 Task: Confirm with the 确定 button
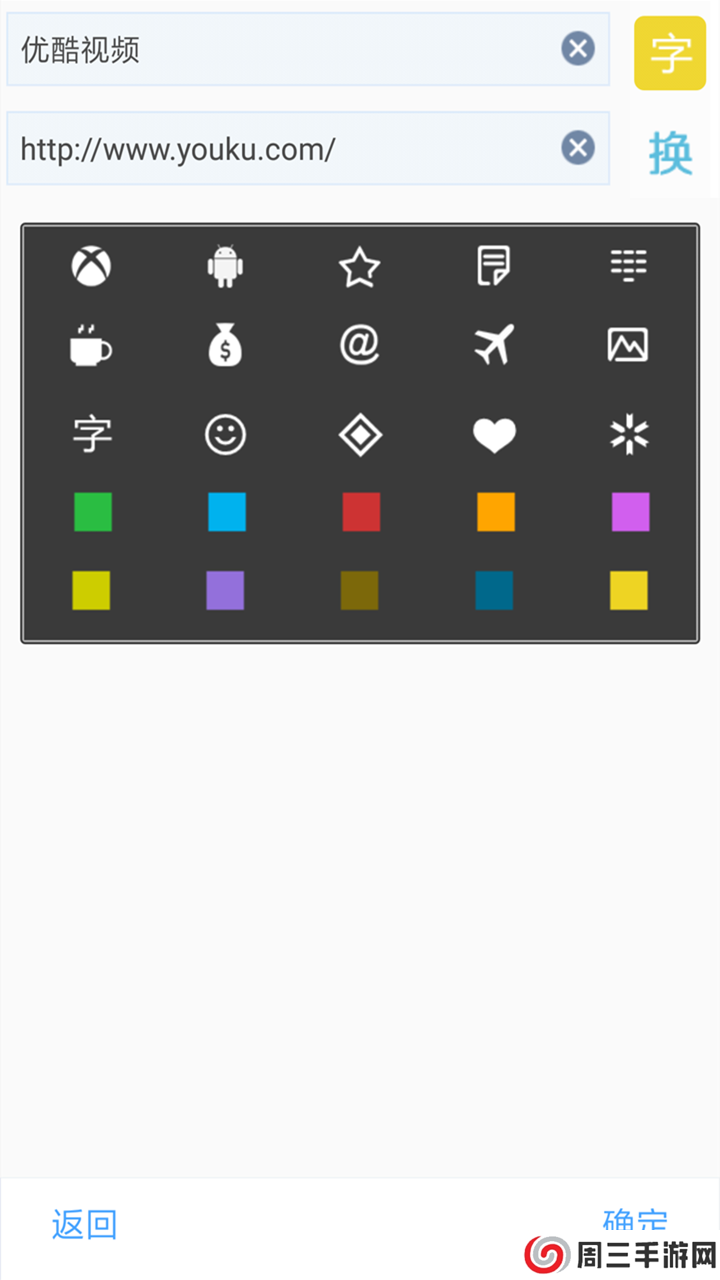[635, 1220]
